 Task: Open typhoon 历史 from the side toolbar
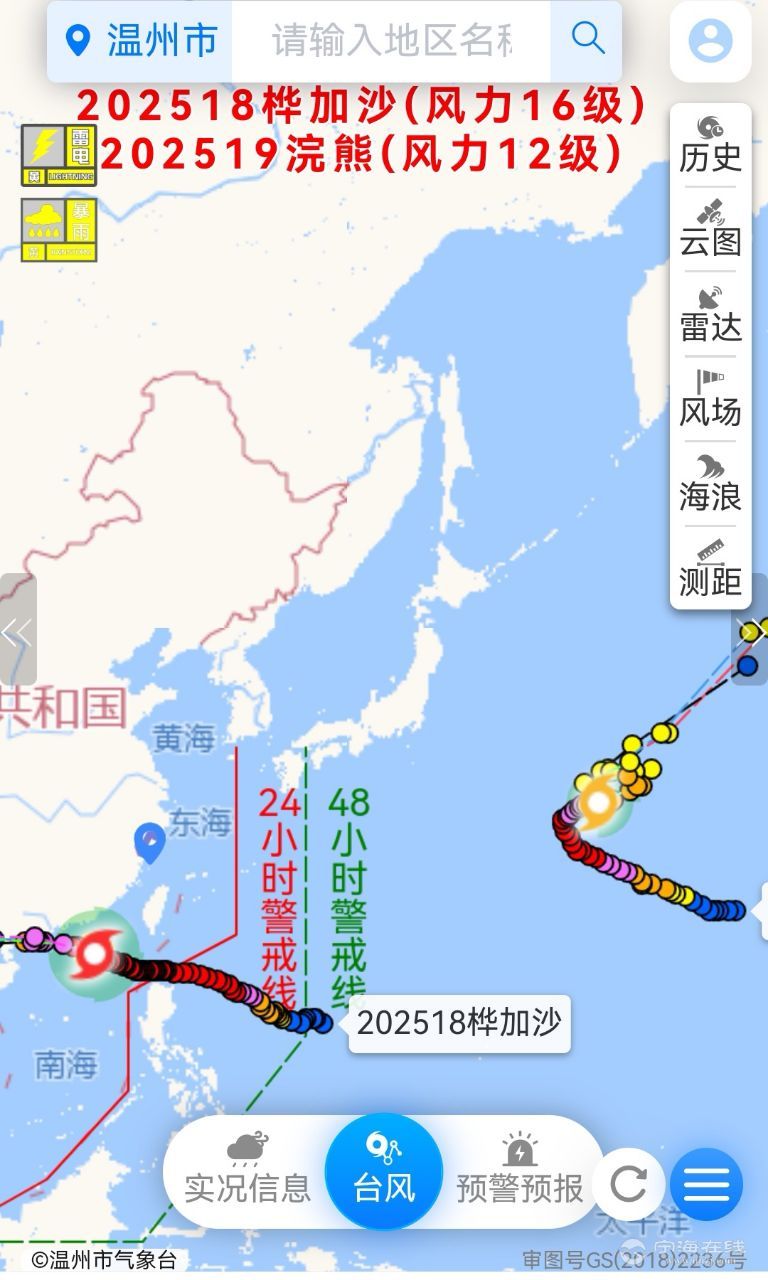tap(710, 144)
